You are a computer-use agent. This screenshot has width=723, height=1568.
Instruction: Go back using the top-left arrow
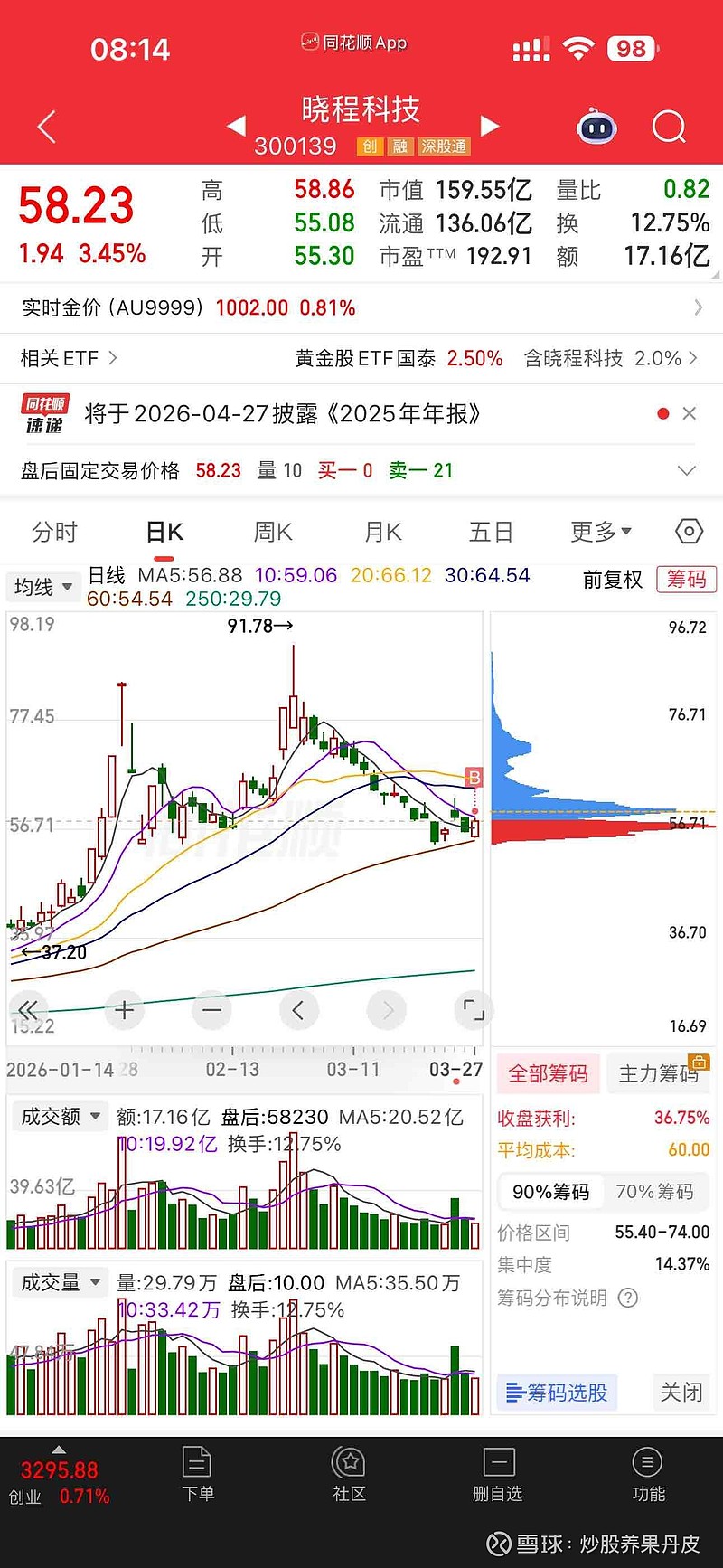(47, 128)
